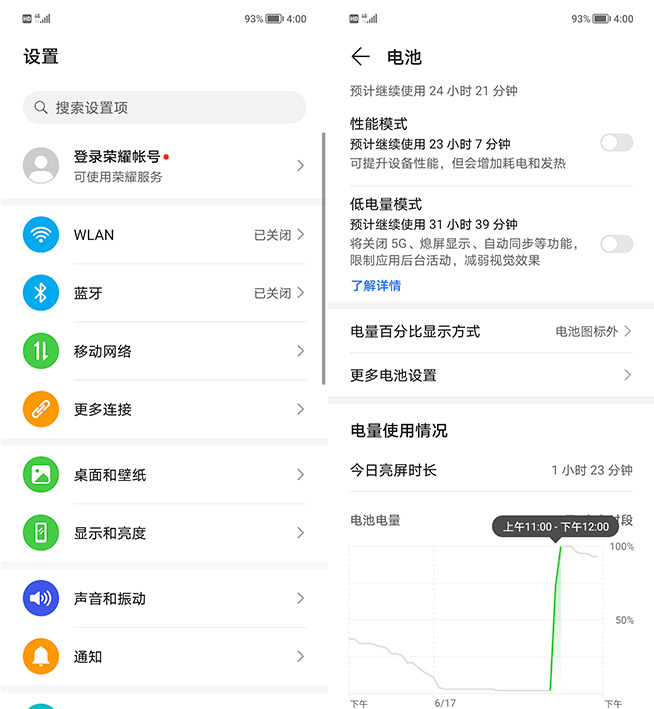This screenshot has width=654, height=709.
Task: Open 更多连接 settings
Action: point(164,409)
